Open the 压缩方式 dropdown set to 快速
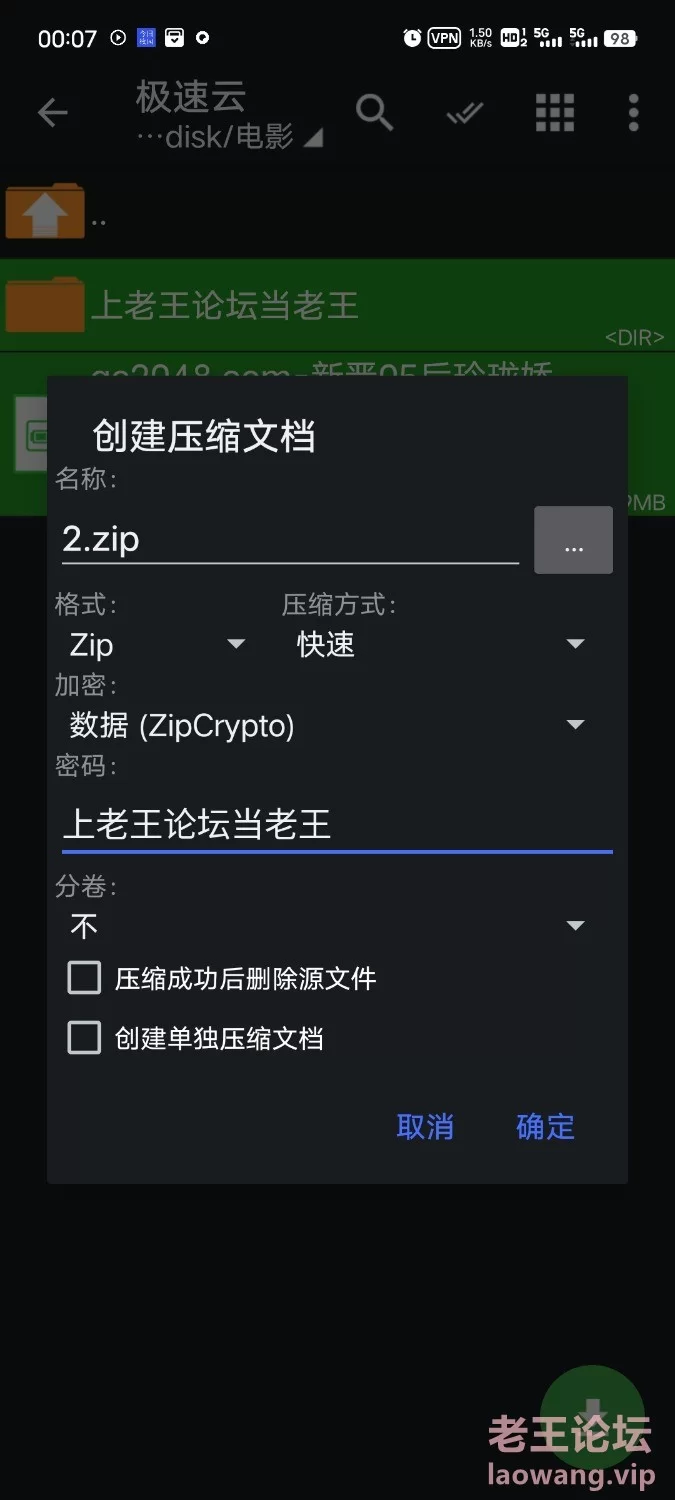This screenshot has height=1500, width=675. (440, 644)
